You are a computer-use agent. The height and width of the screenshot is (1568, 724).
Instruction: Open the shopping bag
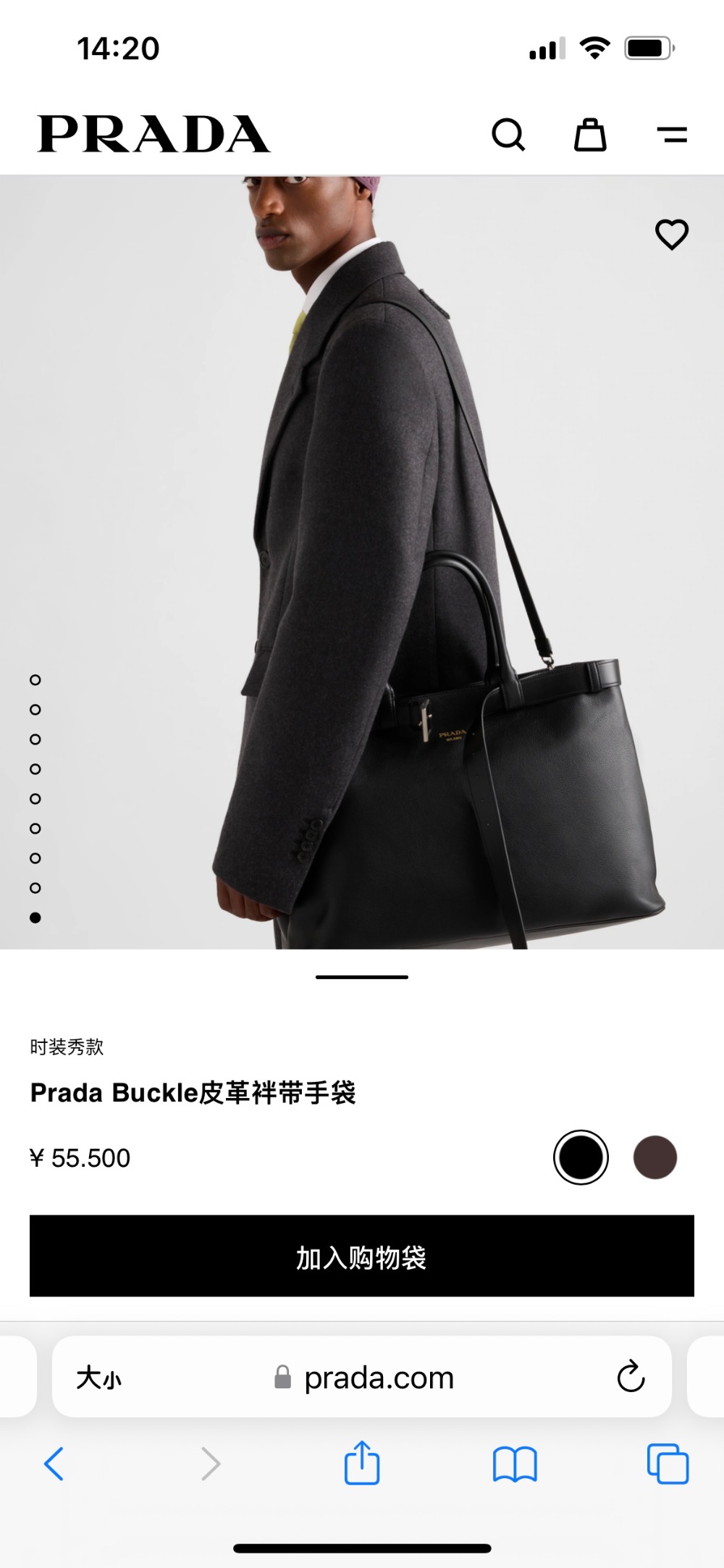point(590,135)
